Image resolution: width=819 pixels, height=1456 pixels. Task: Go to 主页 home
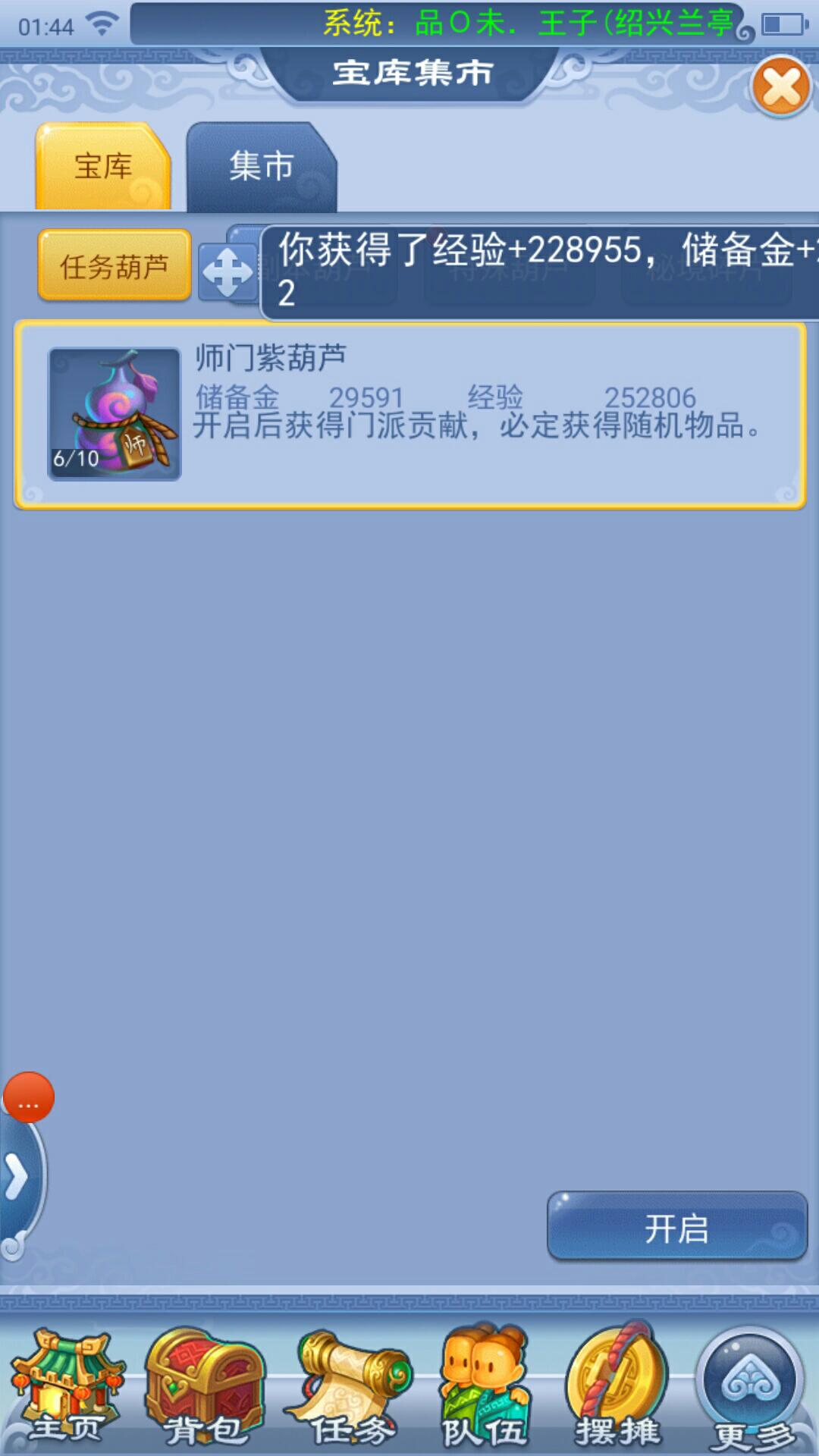67,1386
